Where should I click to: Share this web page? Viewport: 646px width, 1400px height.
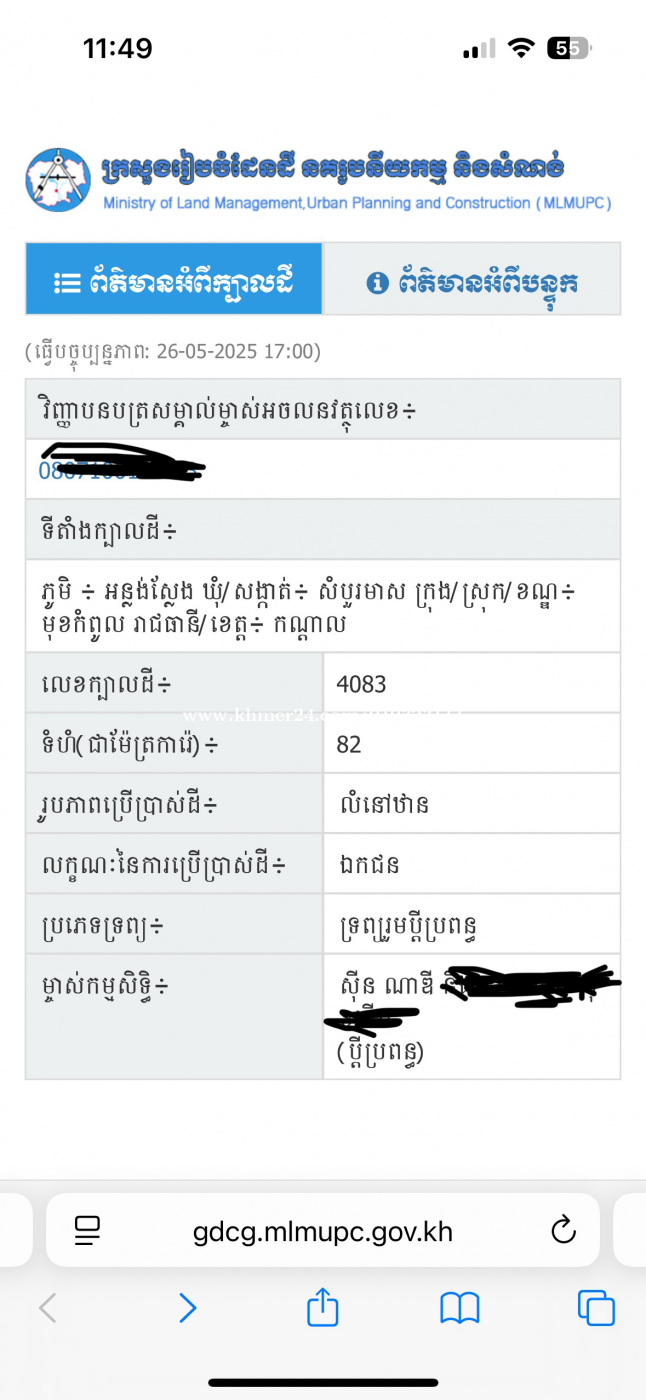point(322,1306)
